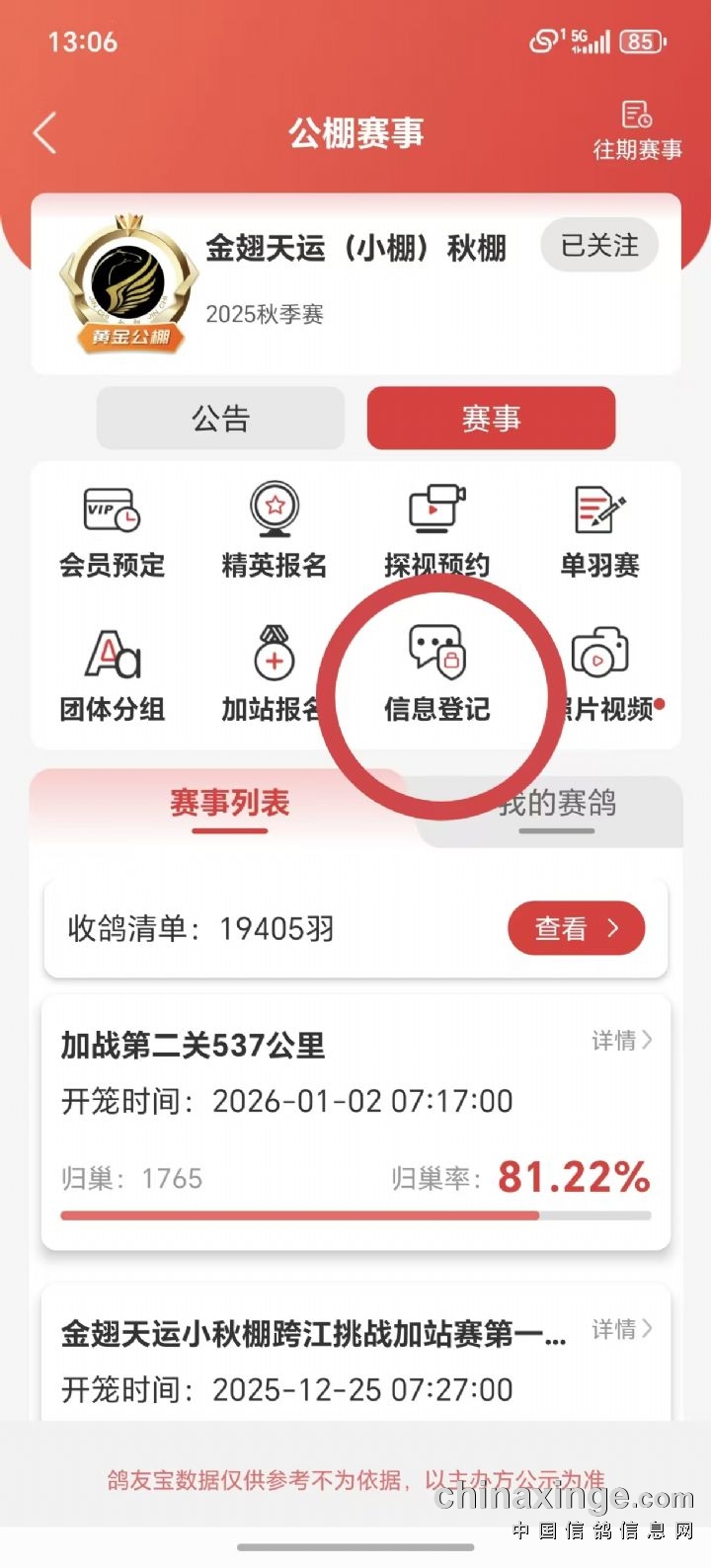Open 详情 for 金翅天运小秋棚跨江挑战加站赛

622,1330
